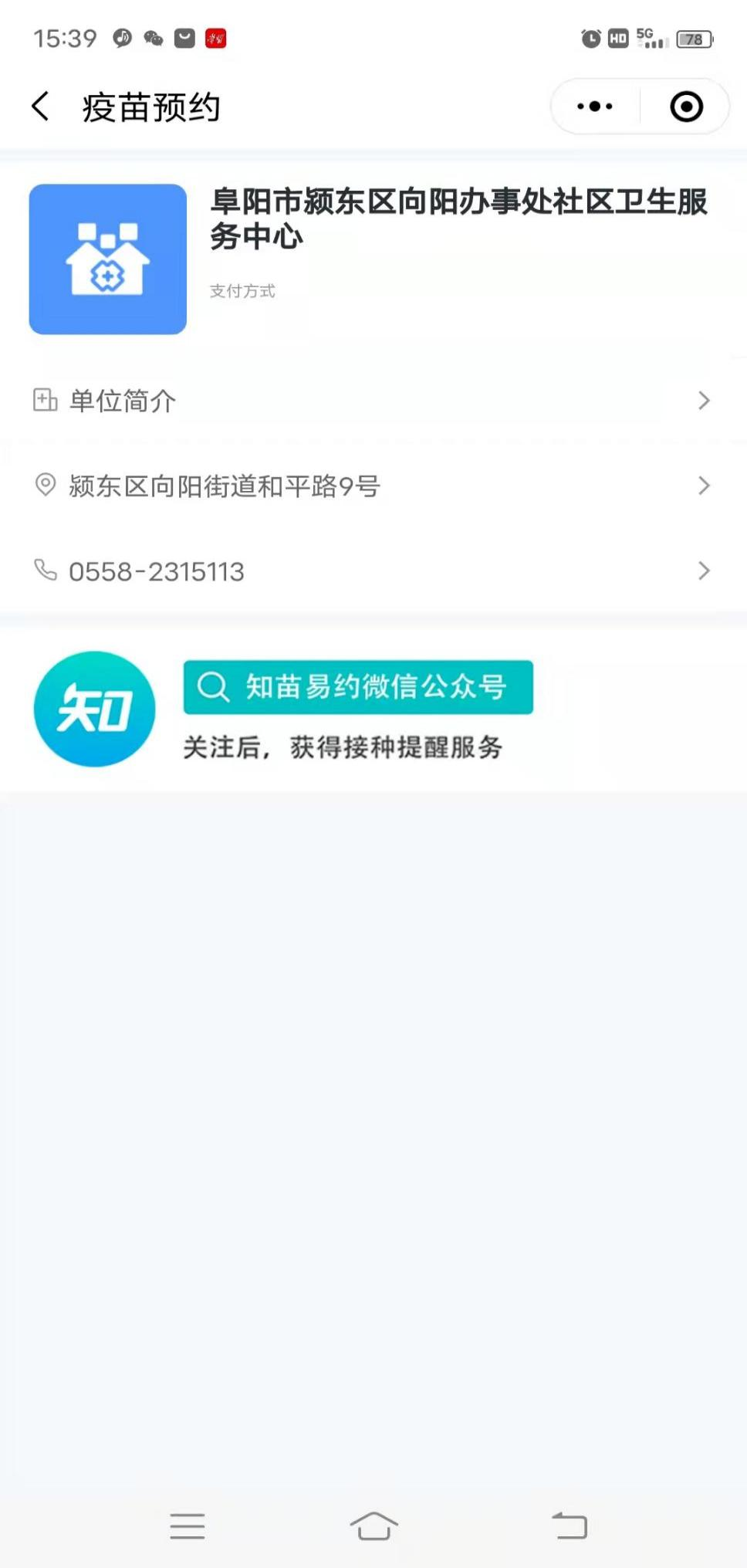Go back from 疫苗预约 page
This screenshot has width=747, height=1568.
click(41, 107)
